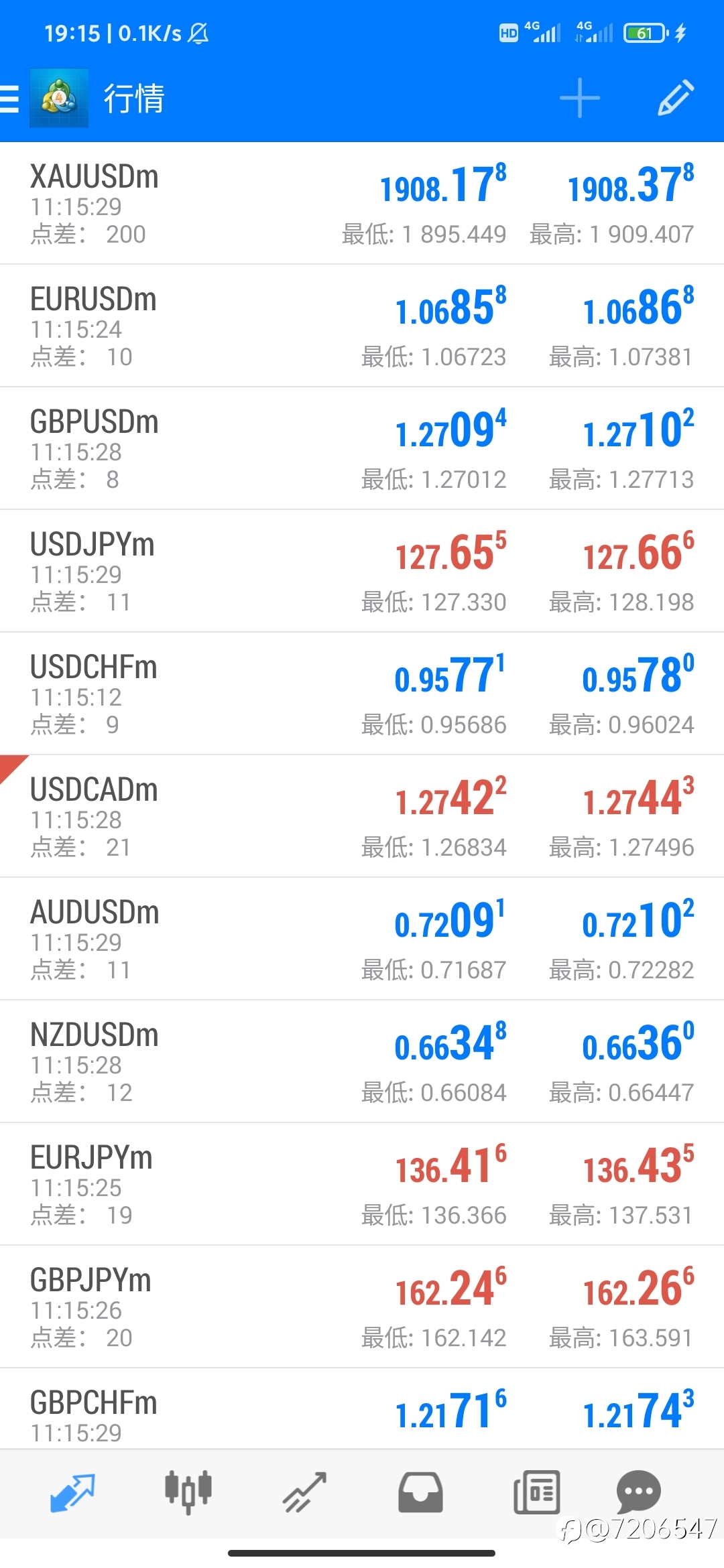Screen dimensions: 724x1568
Task: Select the EURUSDm quote row
Action: tap(362, 326)
